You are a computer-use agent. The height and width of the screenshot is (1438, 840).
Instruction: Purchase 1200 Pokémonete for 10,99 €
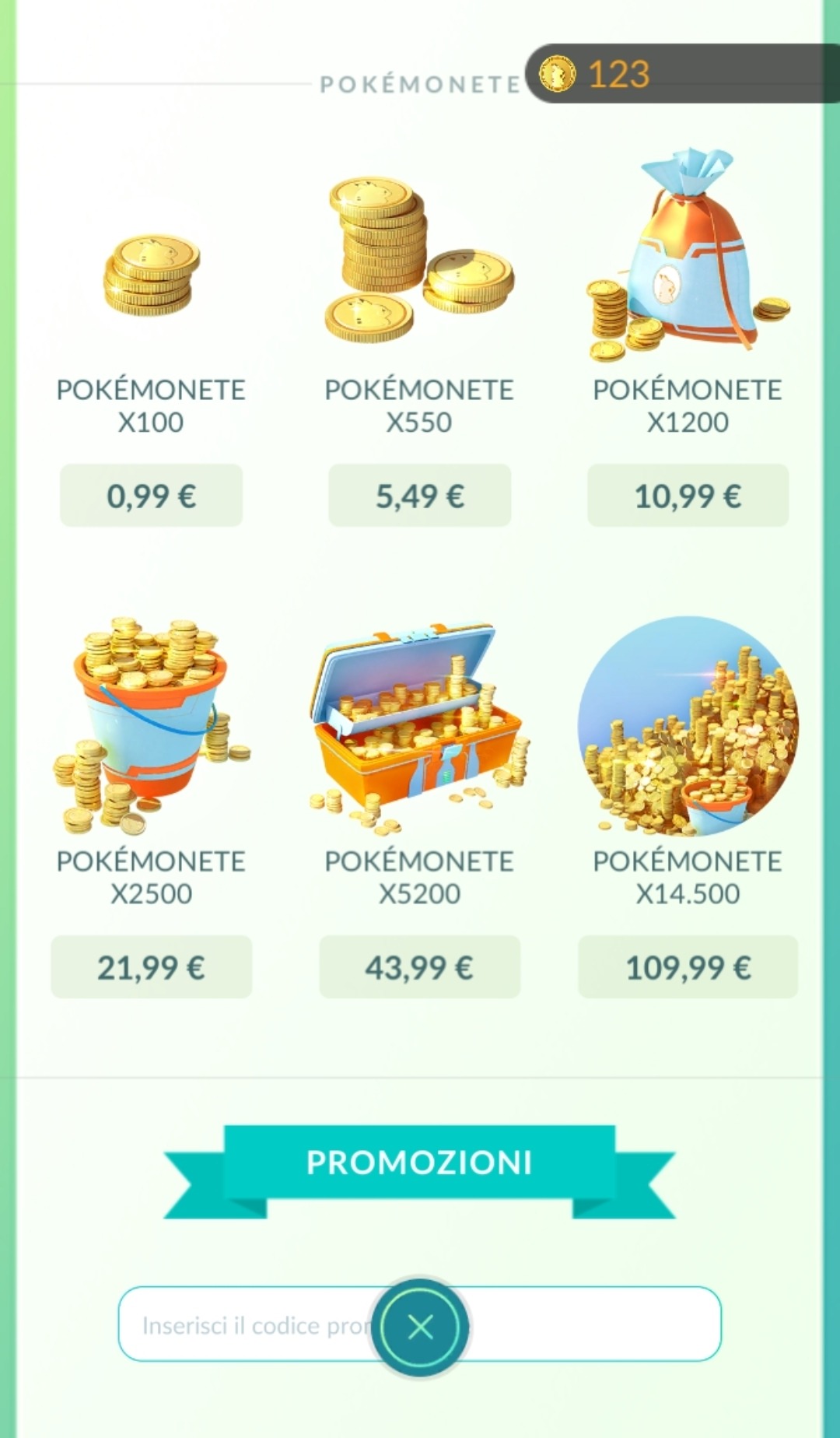click(688, 496)
